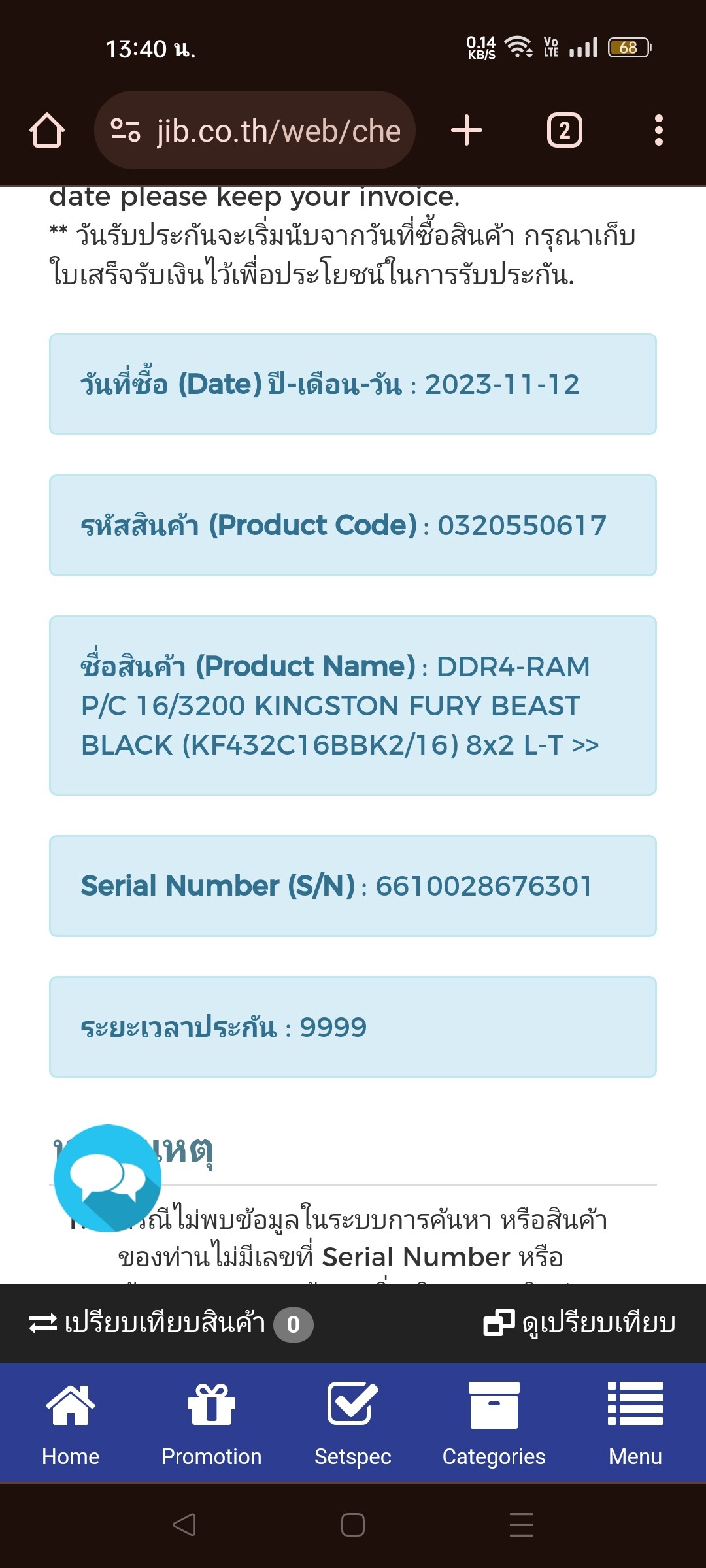Open the Setspec tab

[x=353, y=1423]
